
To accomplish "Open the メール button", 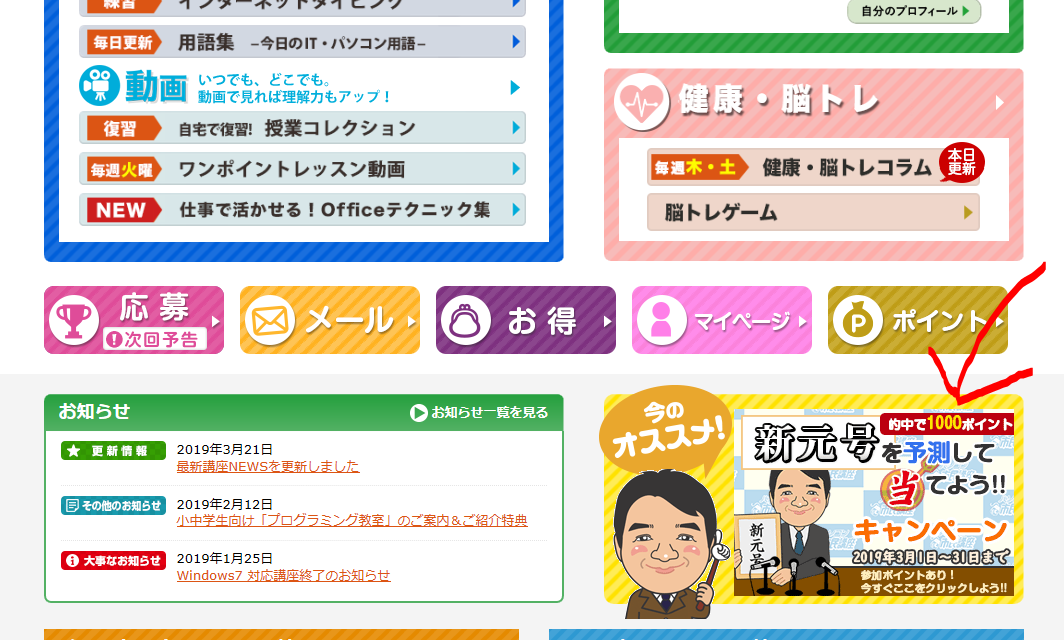I will 330,320.
